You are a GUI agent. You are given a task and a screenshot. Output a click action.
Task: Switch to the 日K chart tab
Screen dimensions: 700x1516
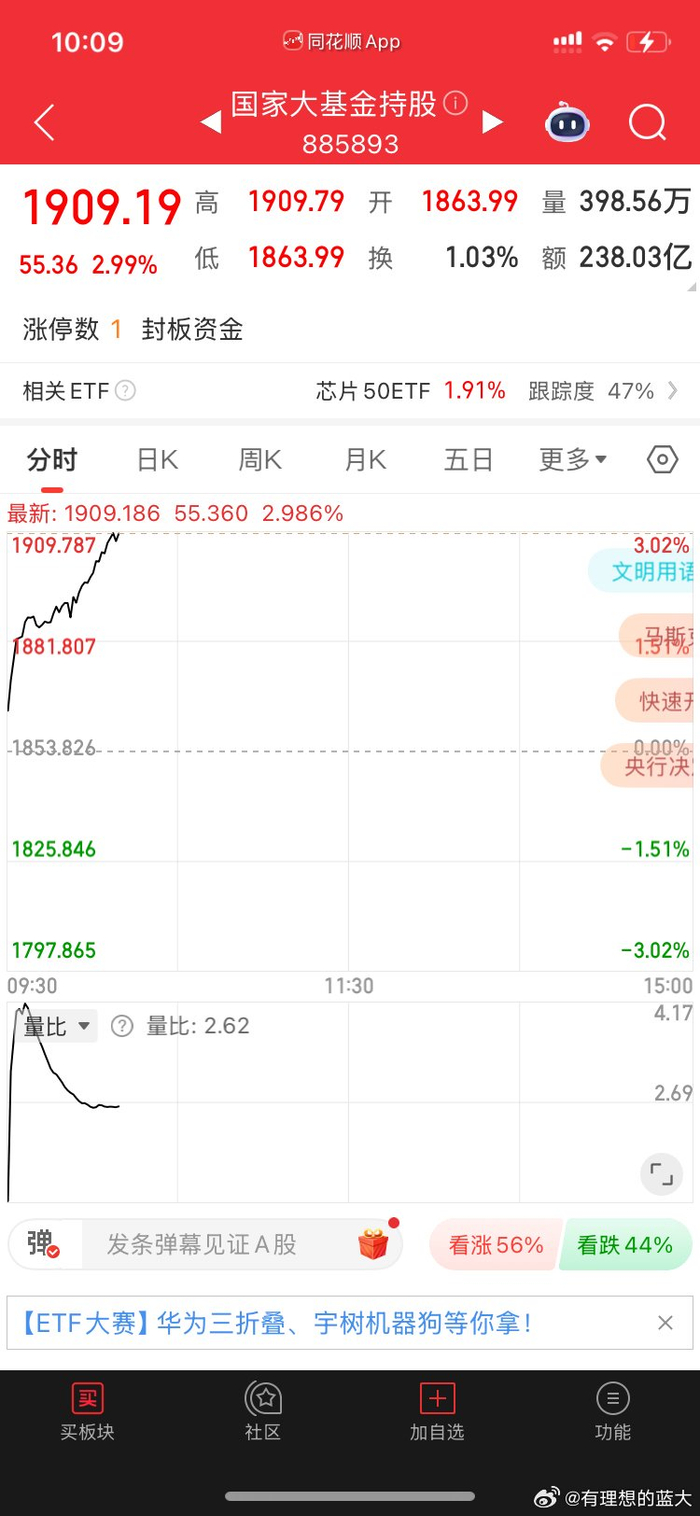point(157,460)
